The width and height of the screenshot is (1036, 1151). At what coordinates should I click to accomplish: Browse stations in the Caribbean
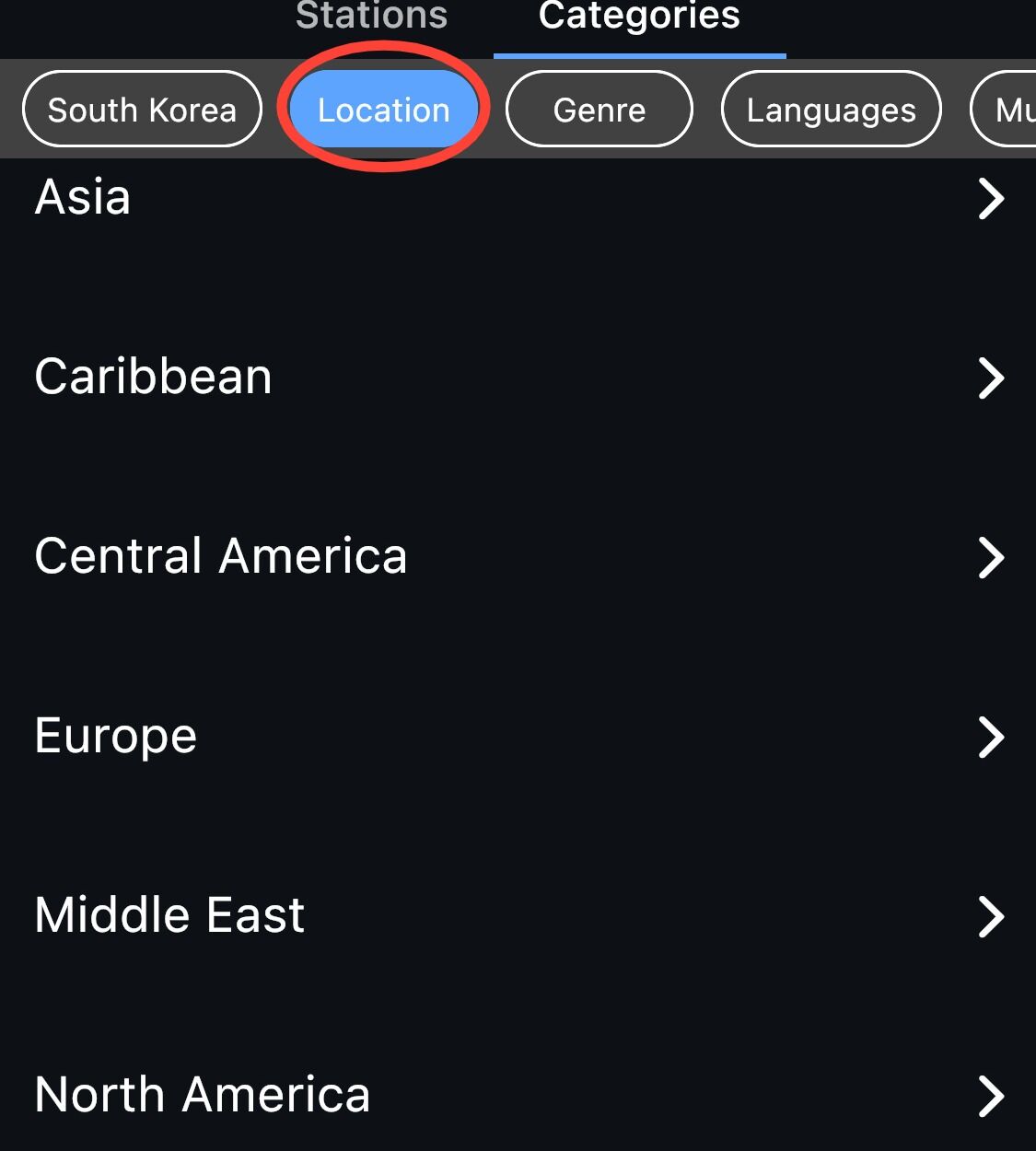click(518, 378)
